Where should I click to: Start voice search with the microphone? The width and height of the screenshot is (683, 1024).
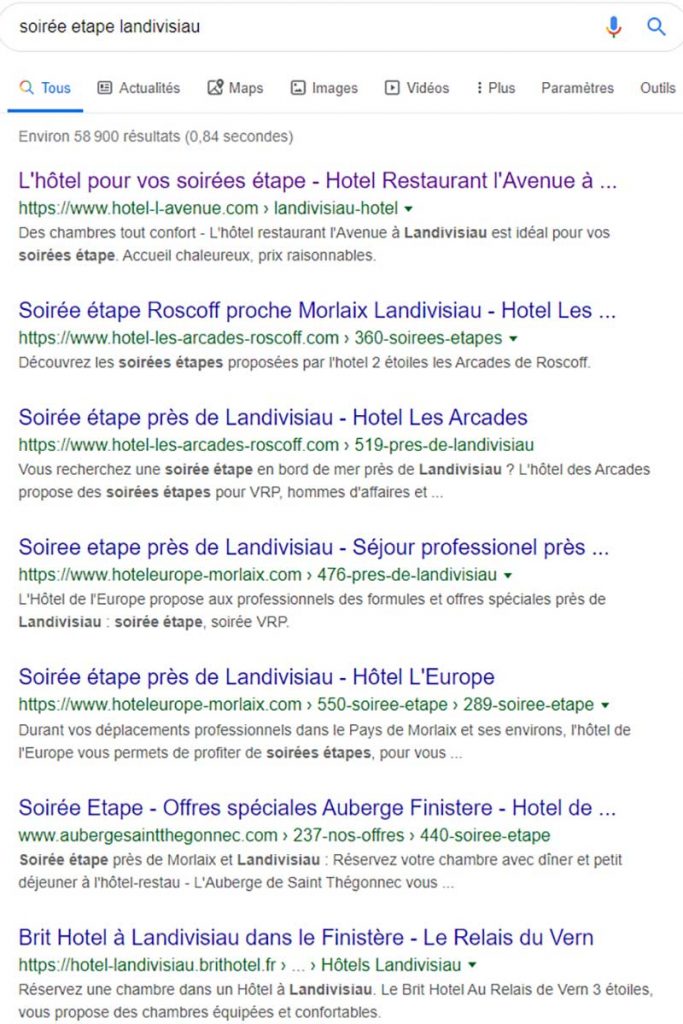pyautogui.click(x=614, y=27)
